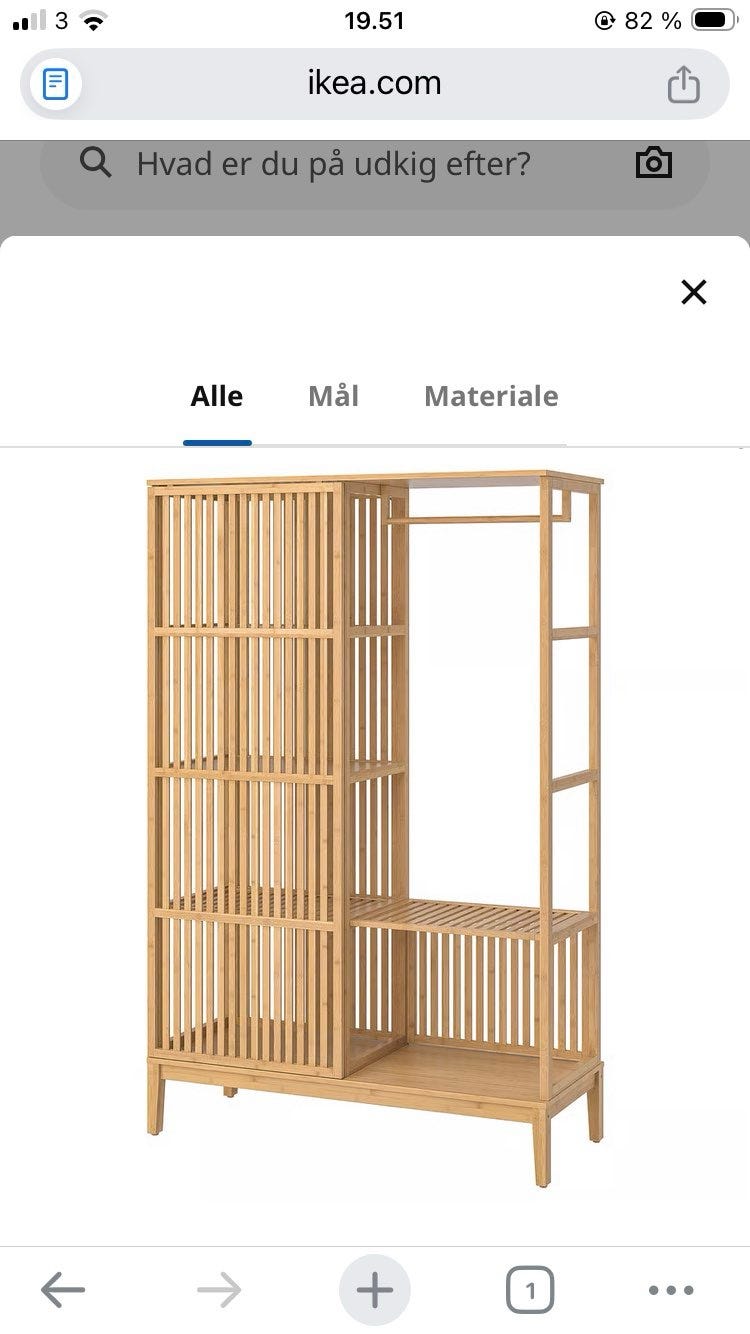Image resolution: width=750 pixels, height=1334 pixels.
Task: Tap the ikea.com address bar
Action: point(375,84)
